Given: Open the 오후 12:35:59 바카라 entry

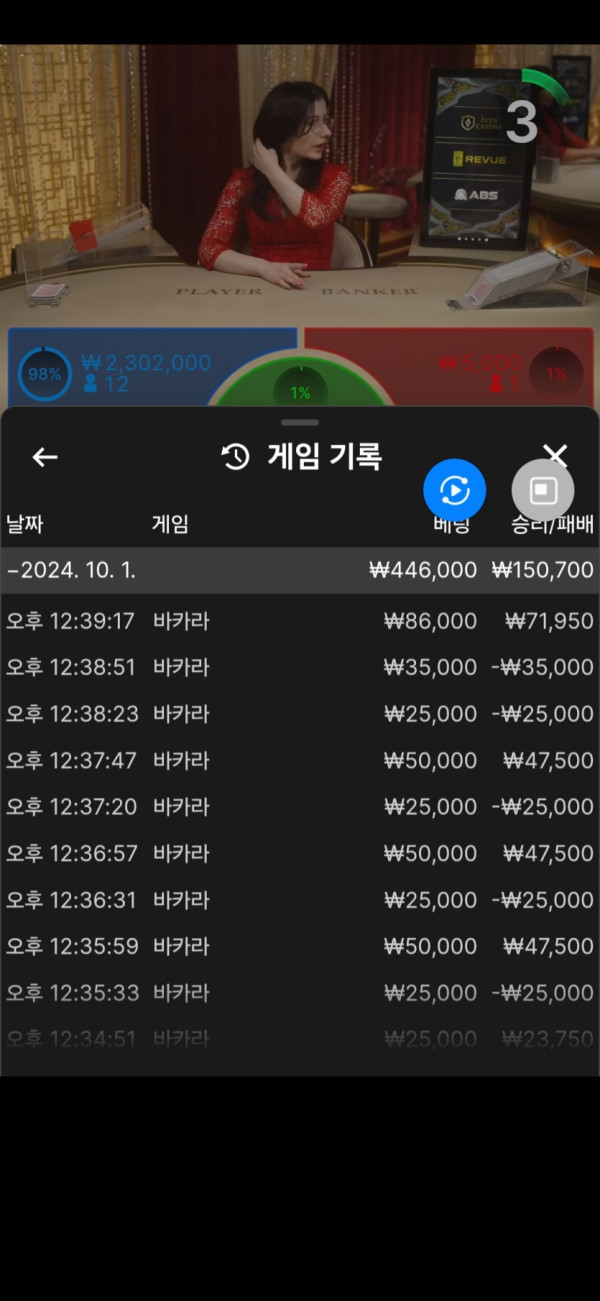Looking at the screenshot, I should tap(300, 946).
